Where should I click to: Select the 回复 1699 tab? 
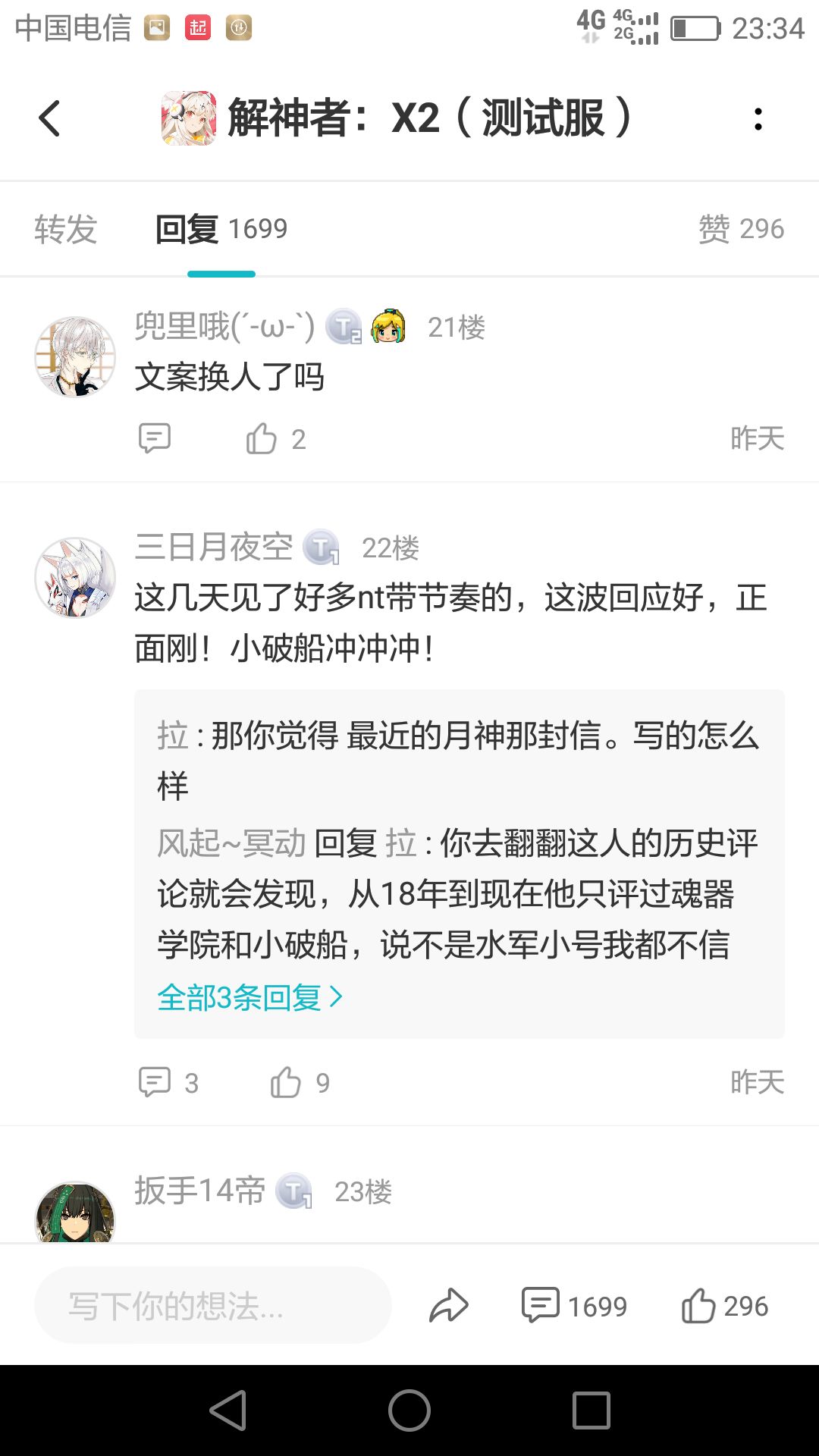(221, 229)
